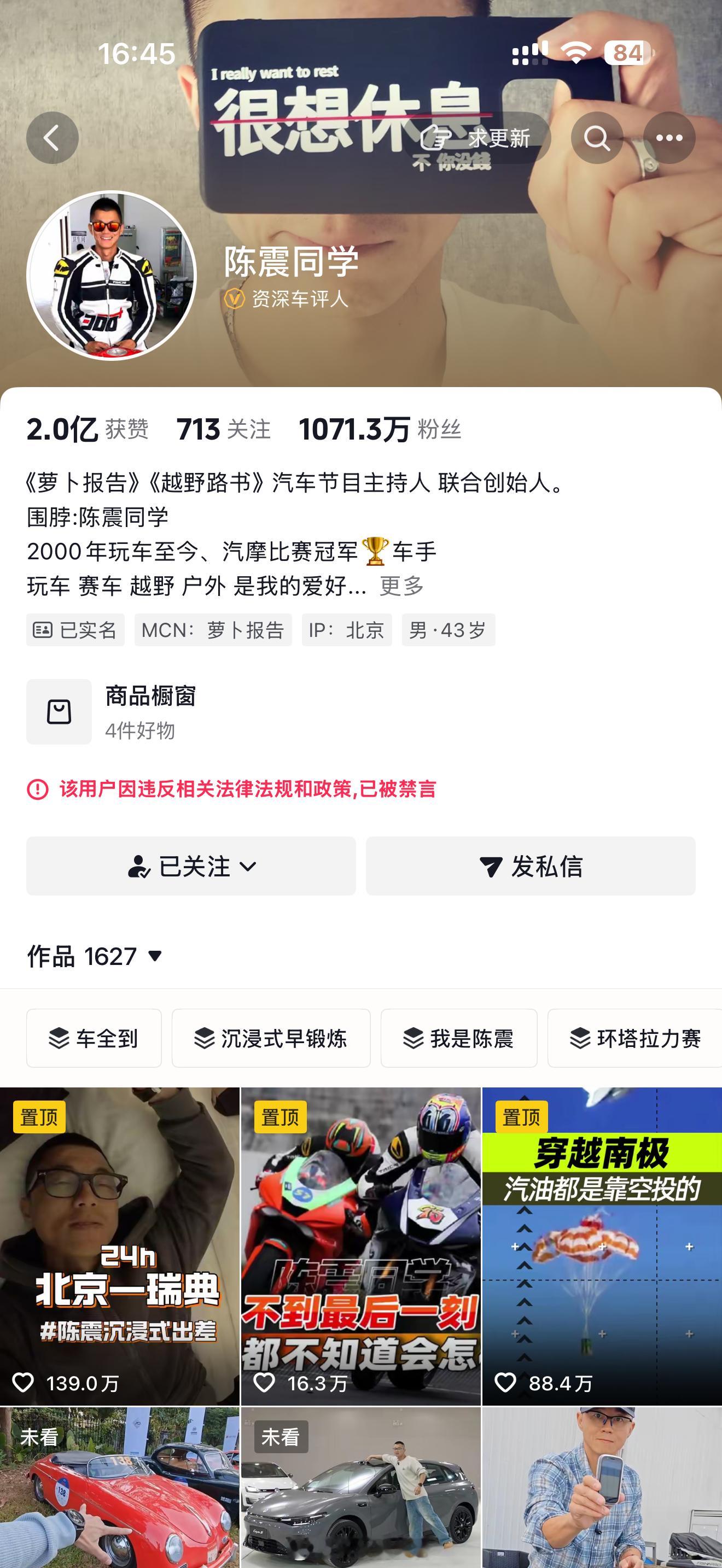Open 商品橱窗 shopping bag icon
The height and width of the screenshot is (1568, 722).
59,712
